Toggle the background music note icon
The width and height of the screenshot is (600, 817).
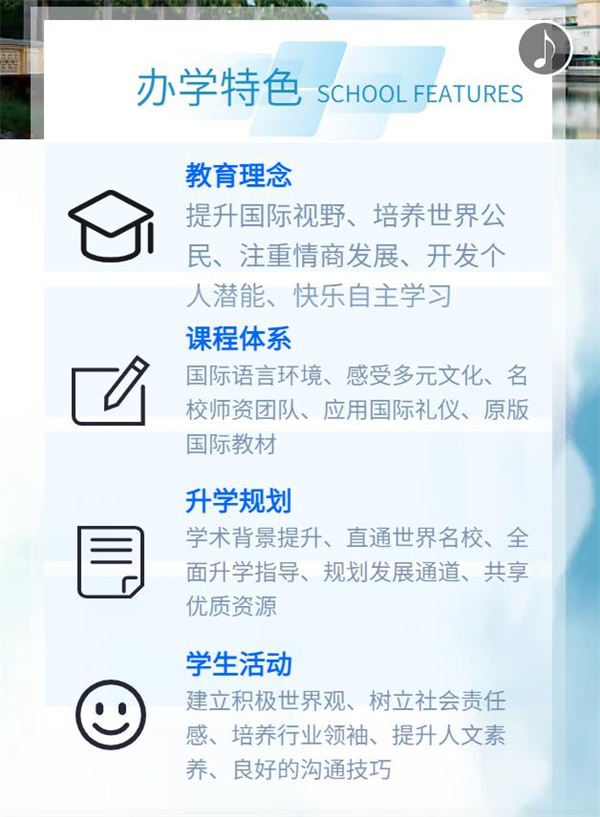point(545,48)
